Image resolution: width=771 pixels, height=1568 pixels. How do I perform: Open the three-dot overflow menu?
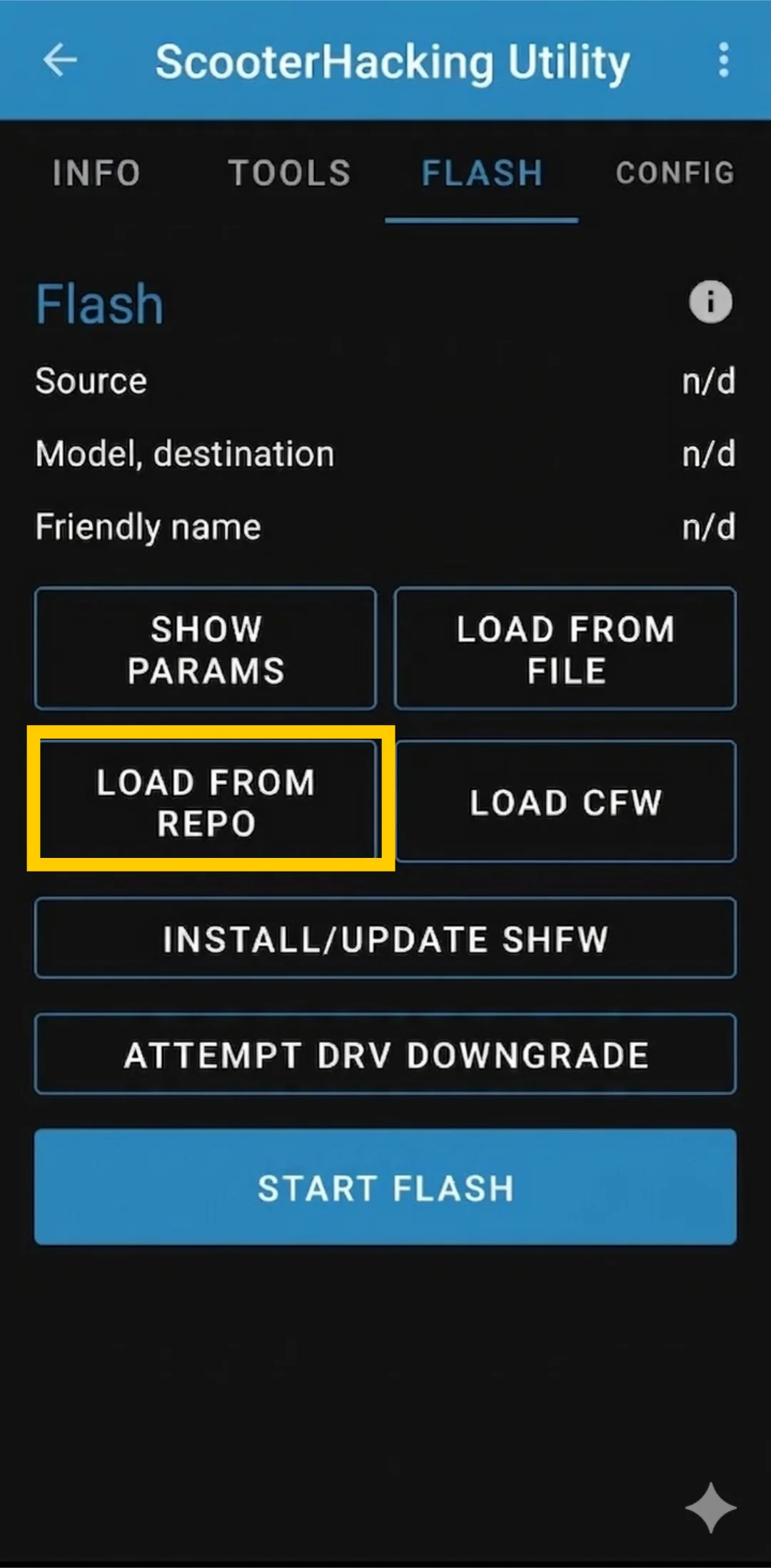[x=724, y=61]
